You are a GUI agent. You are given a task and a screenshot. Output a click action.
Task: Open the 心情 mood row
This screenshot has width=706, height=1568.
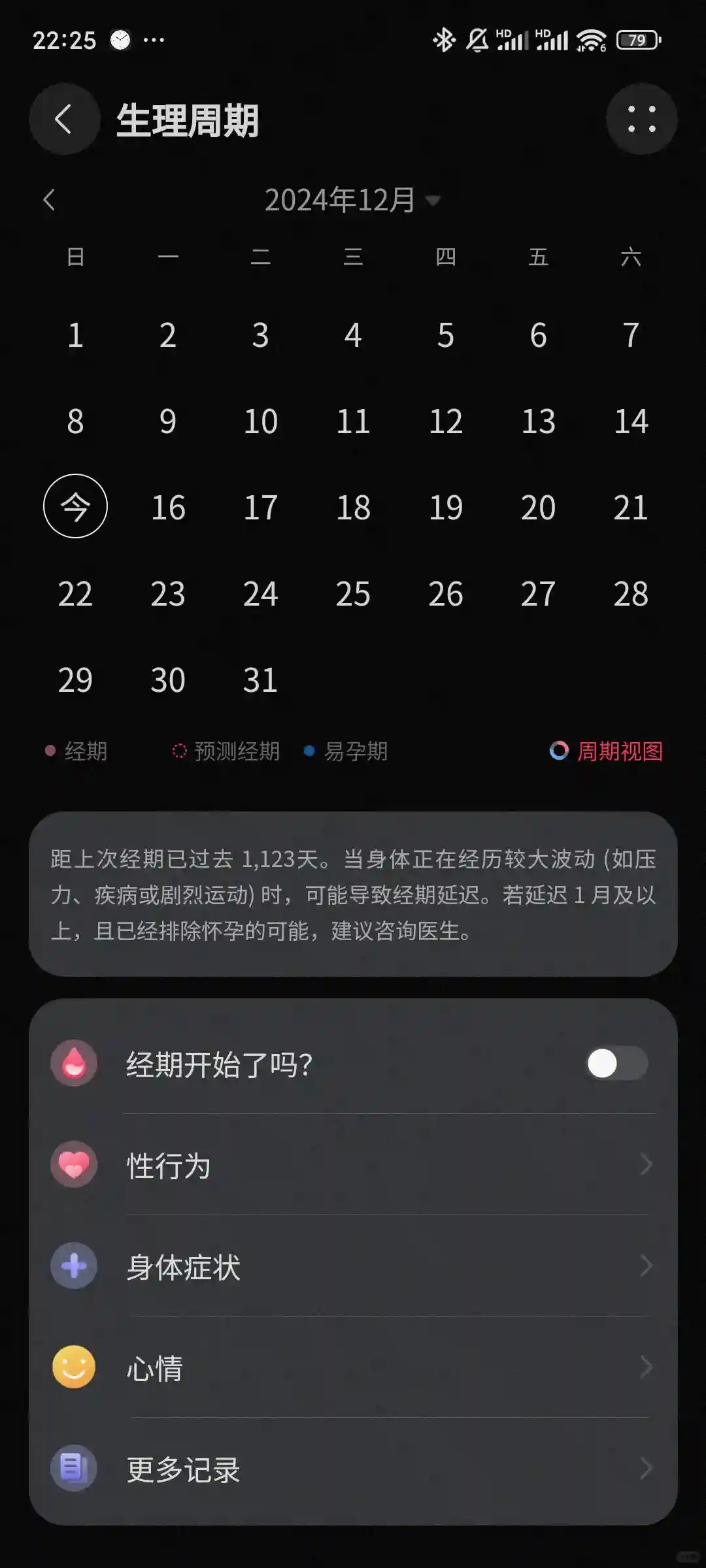pos(353,1367)
